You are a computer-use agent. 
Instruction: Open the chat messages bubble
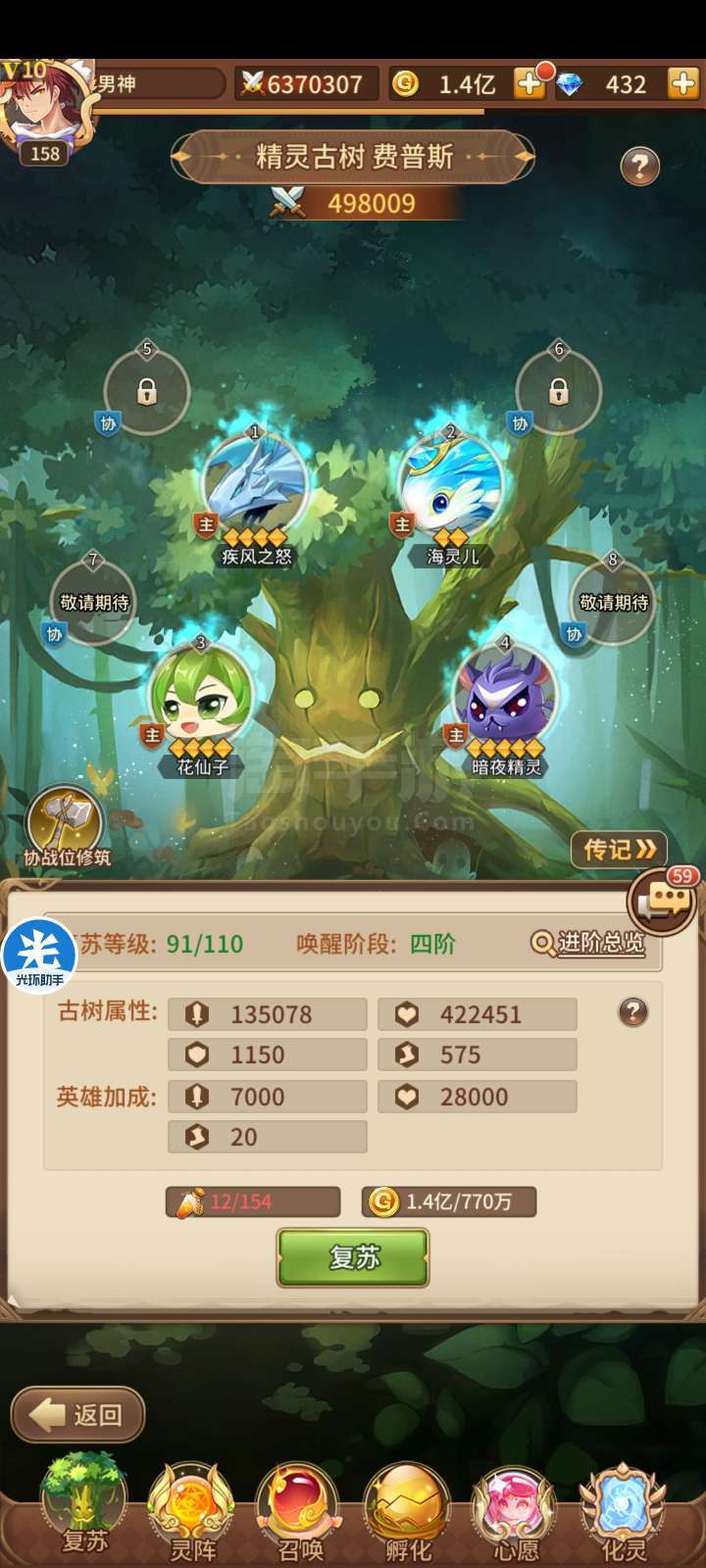pos(663,900)
